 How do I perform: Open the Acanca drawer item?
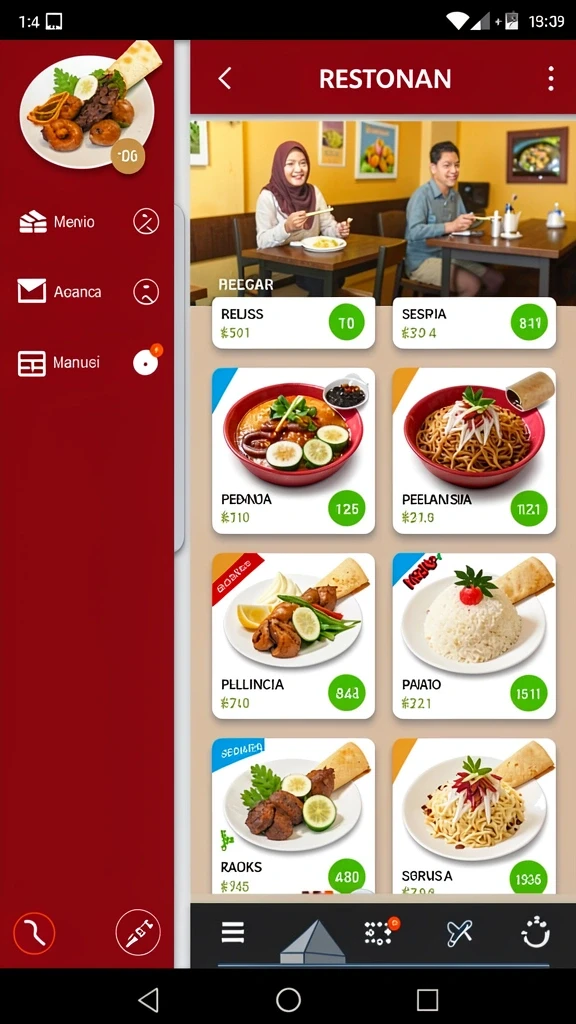87,292
